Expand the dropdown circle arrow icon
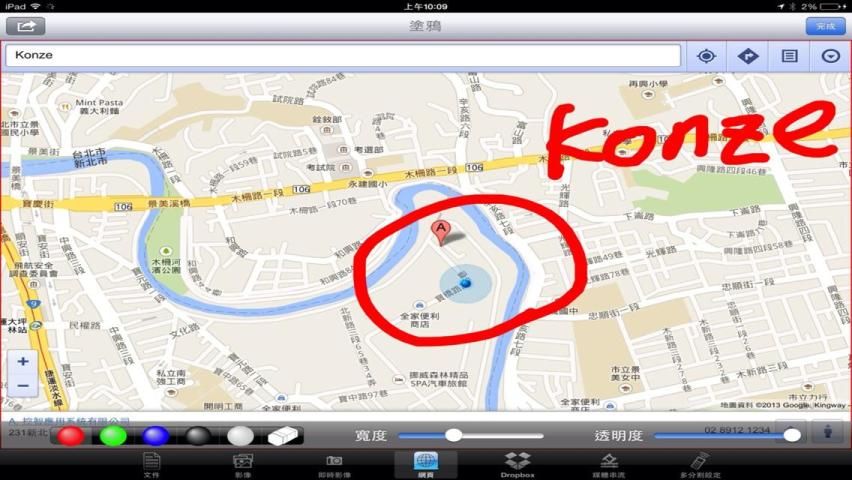852x480 pixels. coord(830,56)
